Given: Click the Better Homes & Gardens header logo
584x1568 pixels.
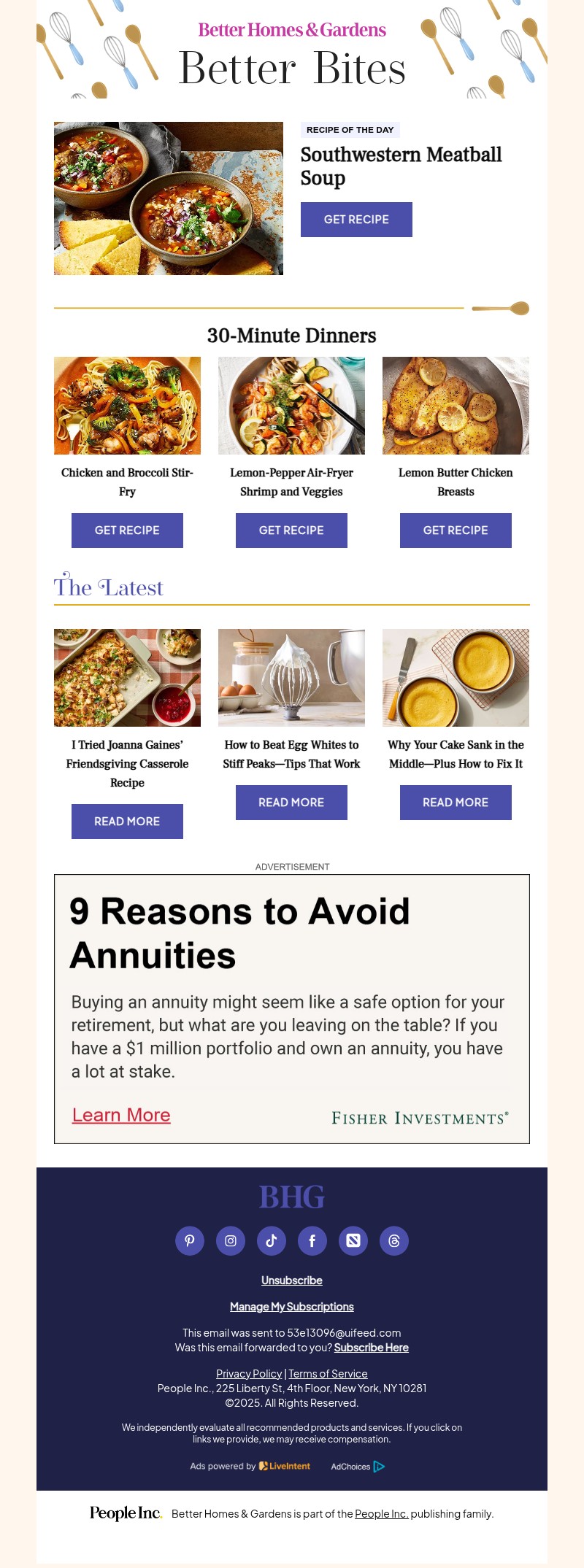Looking at the screenshot, I should click(291, 31).
